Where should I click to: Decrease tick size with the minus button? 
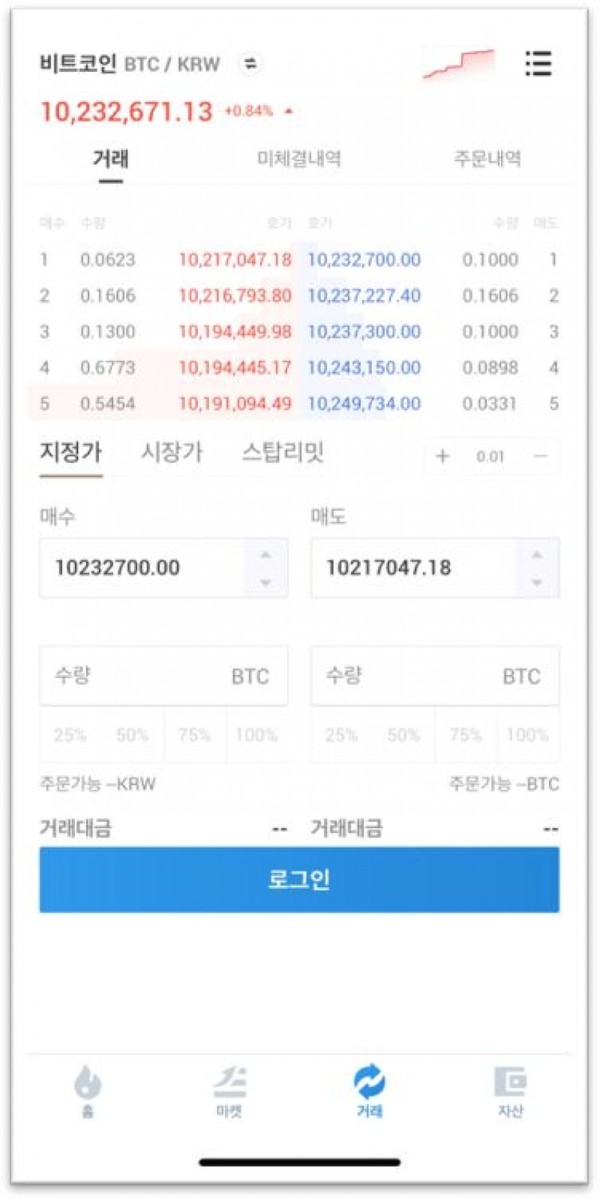pos(541,456)
